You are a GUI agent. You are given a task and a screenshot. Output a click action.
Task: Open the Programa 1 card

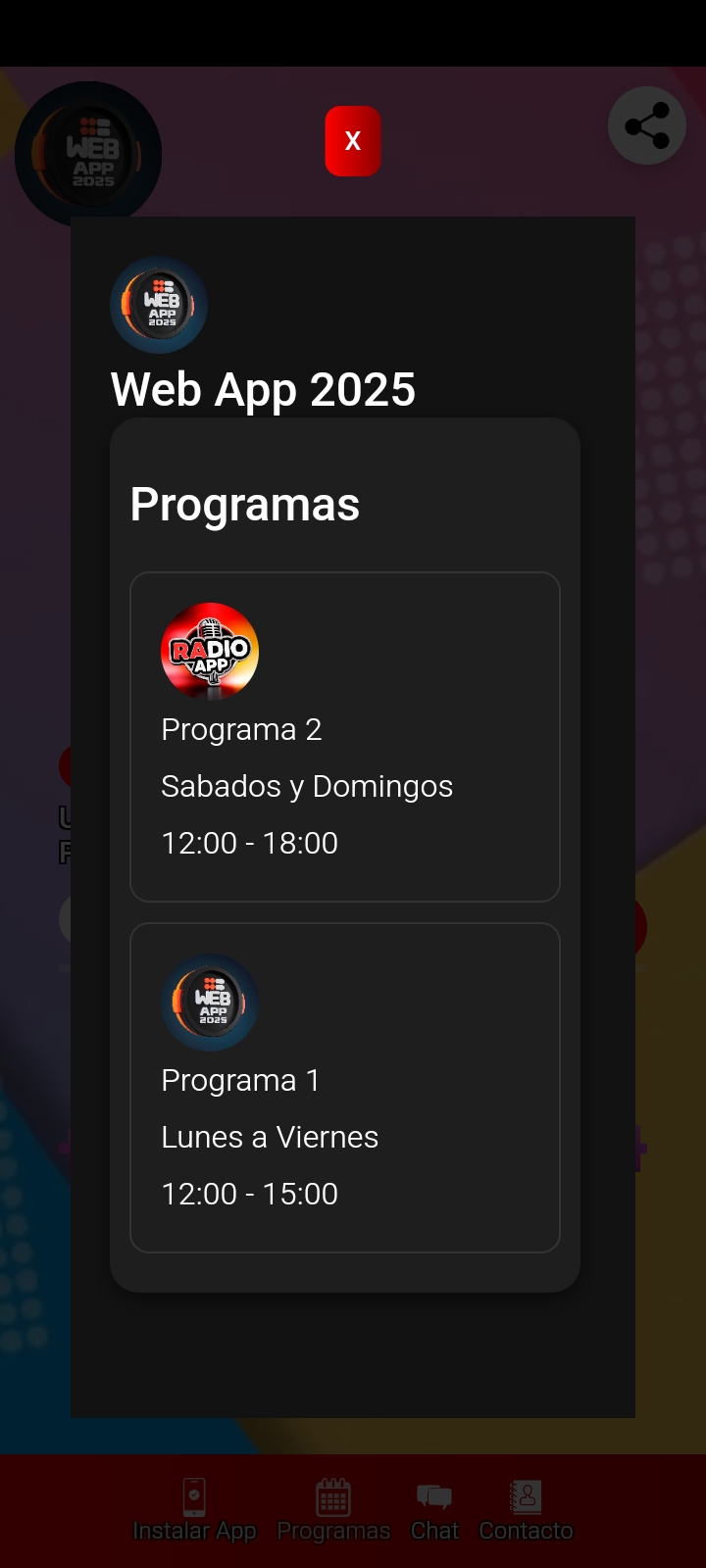point(345,1088)
